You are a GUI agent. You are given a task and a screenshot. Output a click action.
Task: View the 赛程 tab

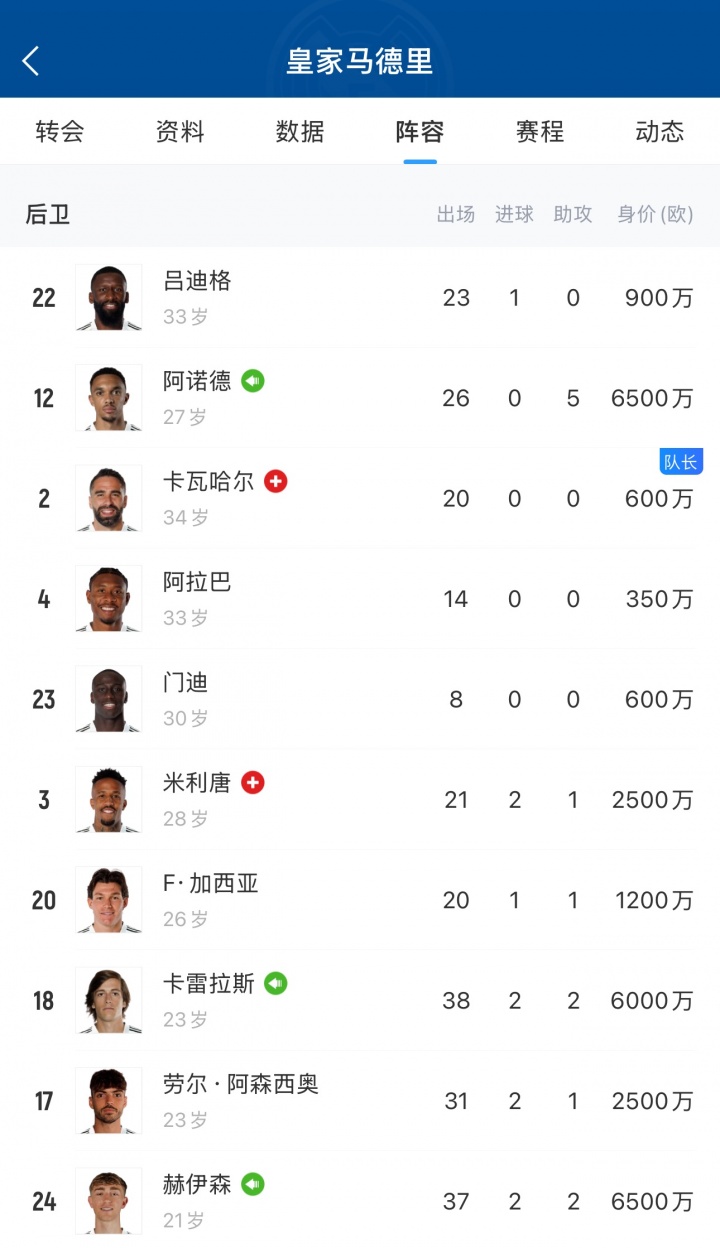[x=540, y=132]
